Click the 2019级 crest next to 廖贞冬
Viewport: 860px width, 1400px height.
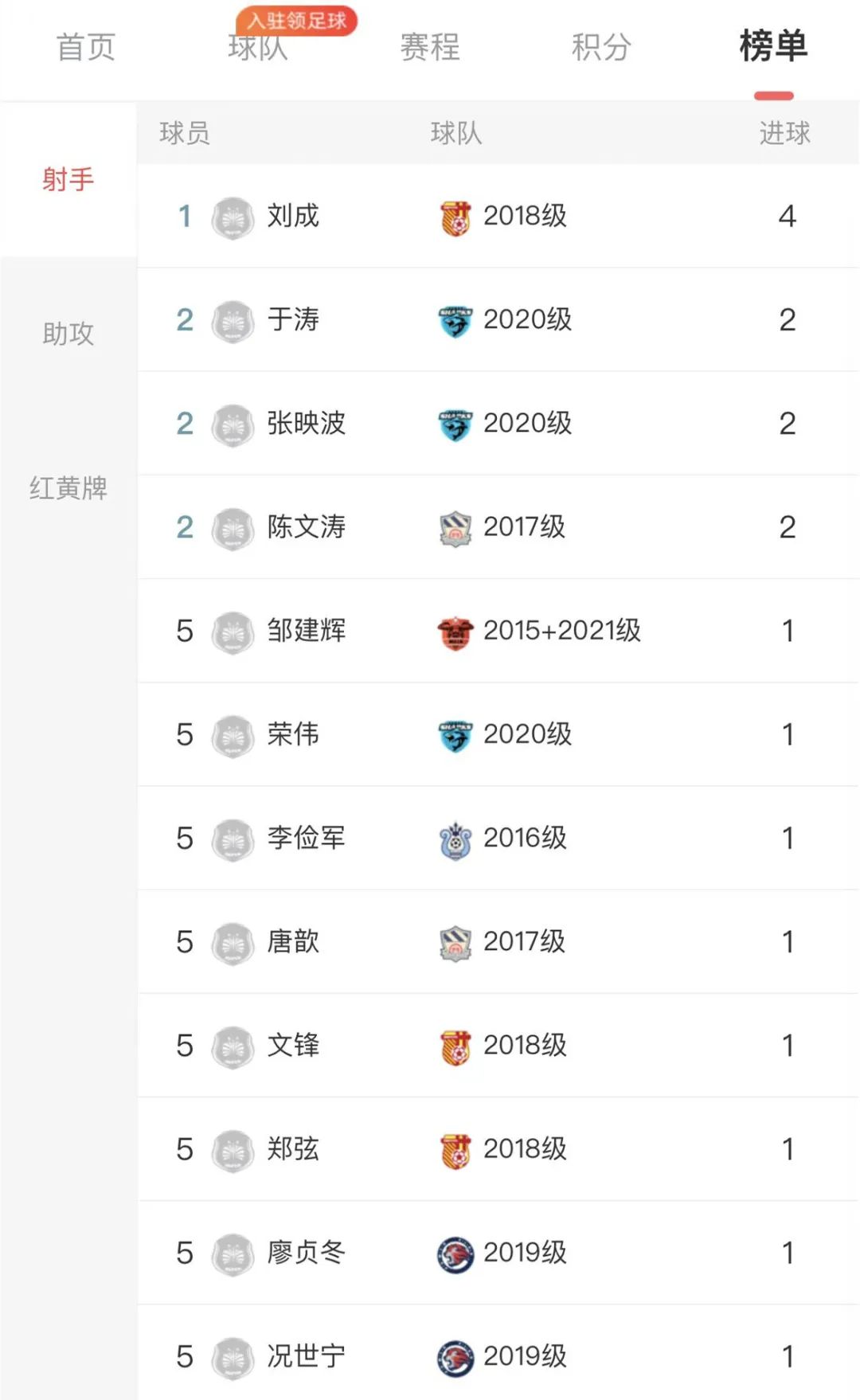454,1253
